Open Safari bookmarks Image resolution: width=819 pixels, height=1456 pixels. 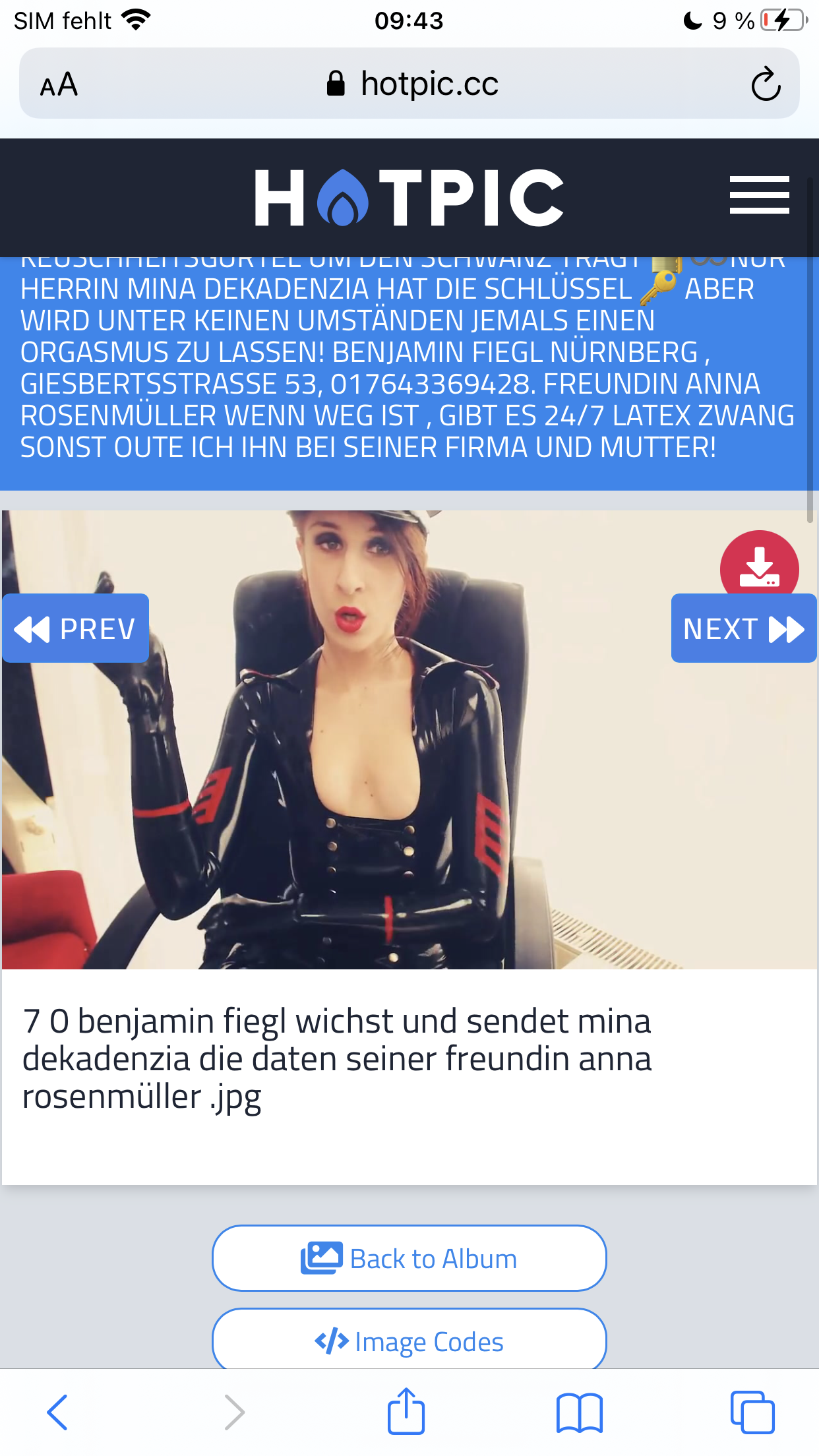[x=579, y=1412]
